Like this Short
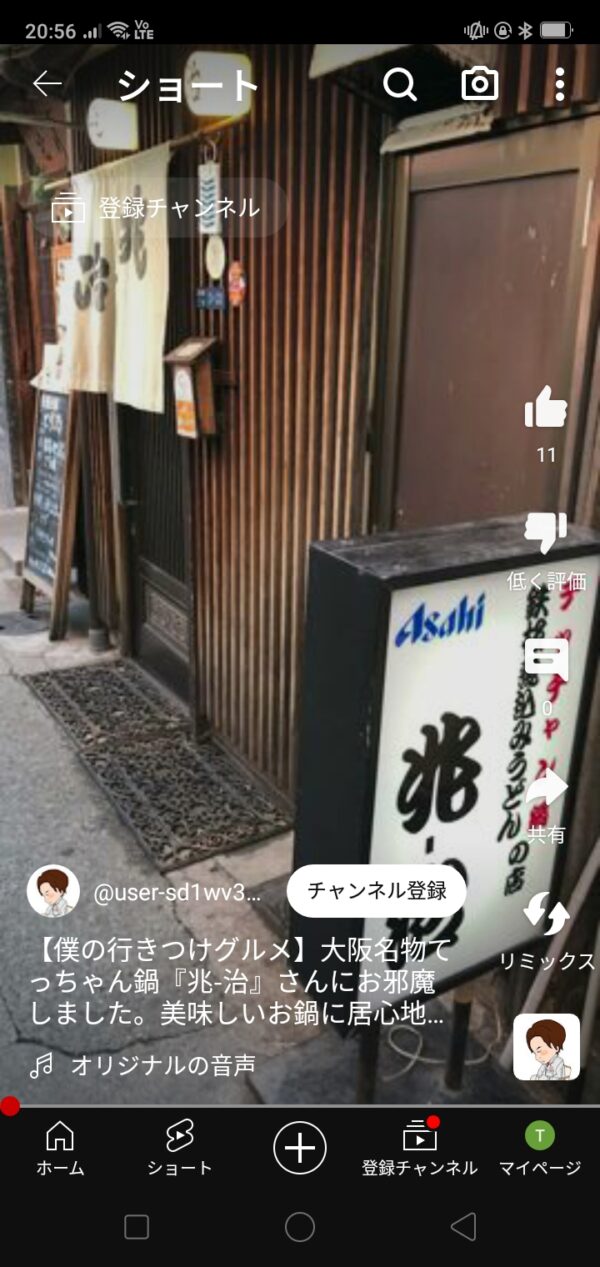The image size is (600, 1267). (546, 409)
